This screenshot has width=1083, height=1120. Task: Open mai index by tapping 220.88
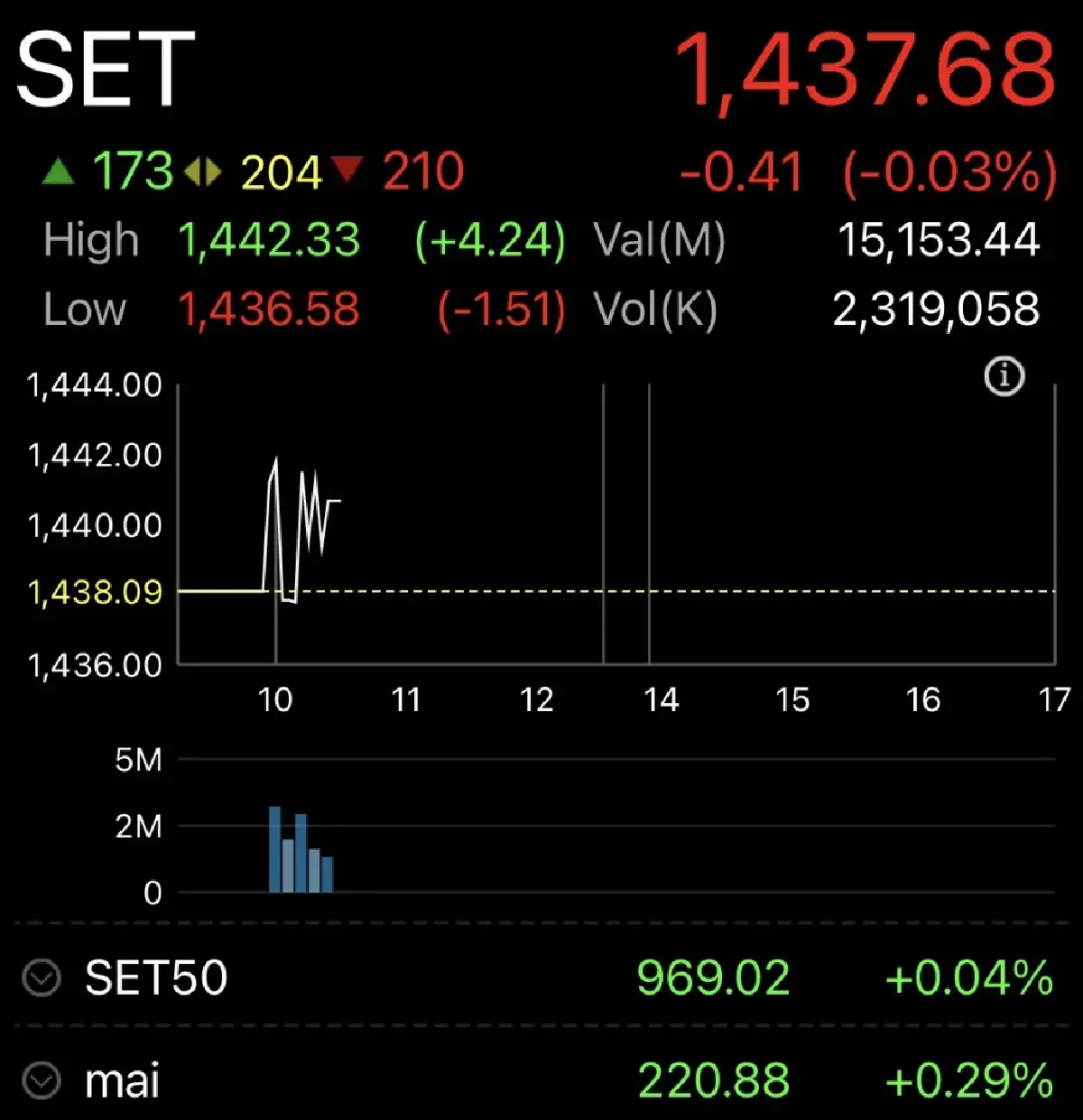tap(713, 1080)
